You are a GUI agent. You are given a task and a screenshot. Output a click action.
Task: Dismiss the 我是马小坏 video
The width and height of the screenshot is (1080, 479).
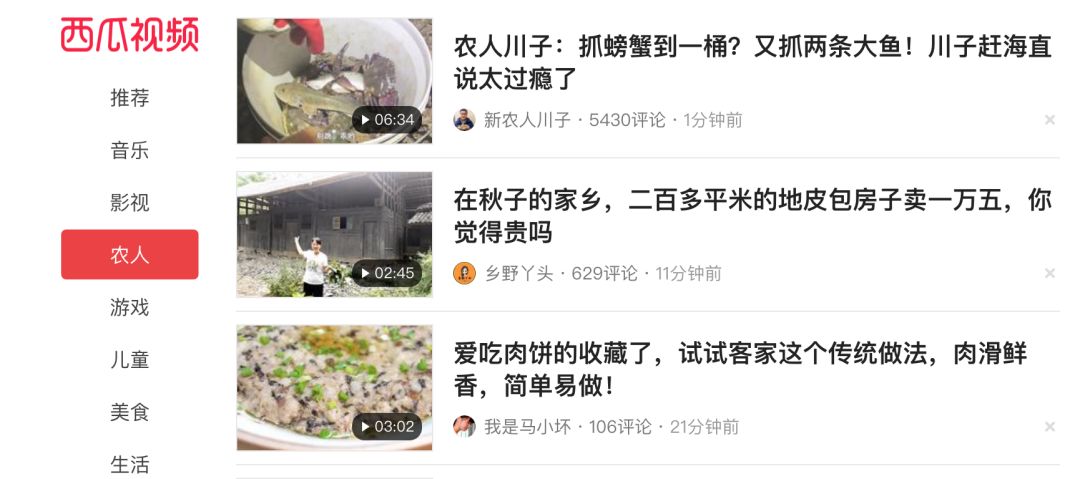coord(1049,427)
